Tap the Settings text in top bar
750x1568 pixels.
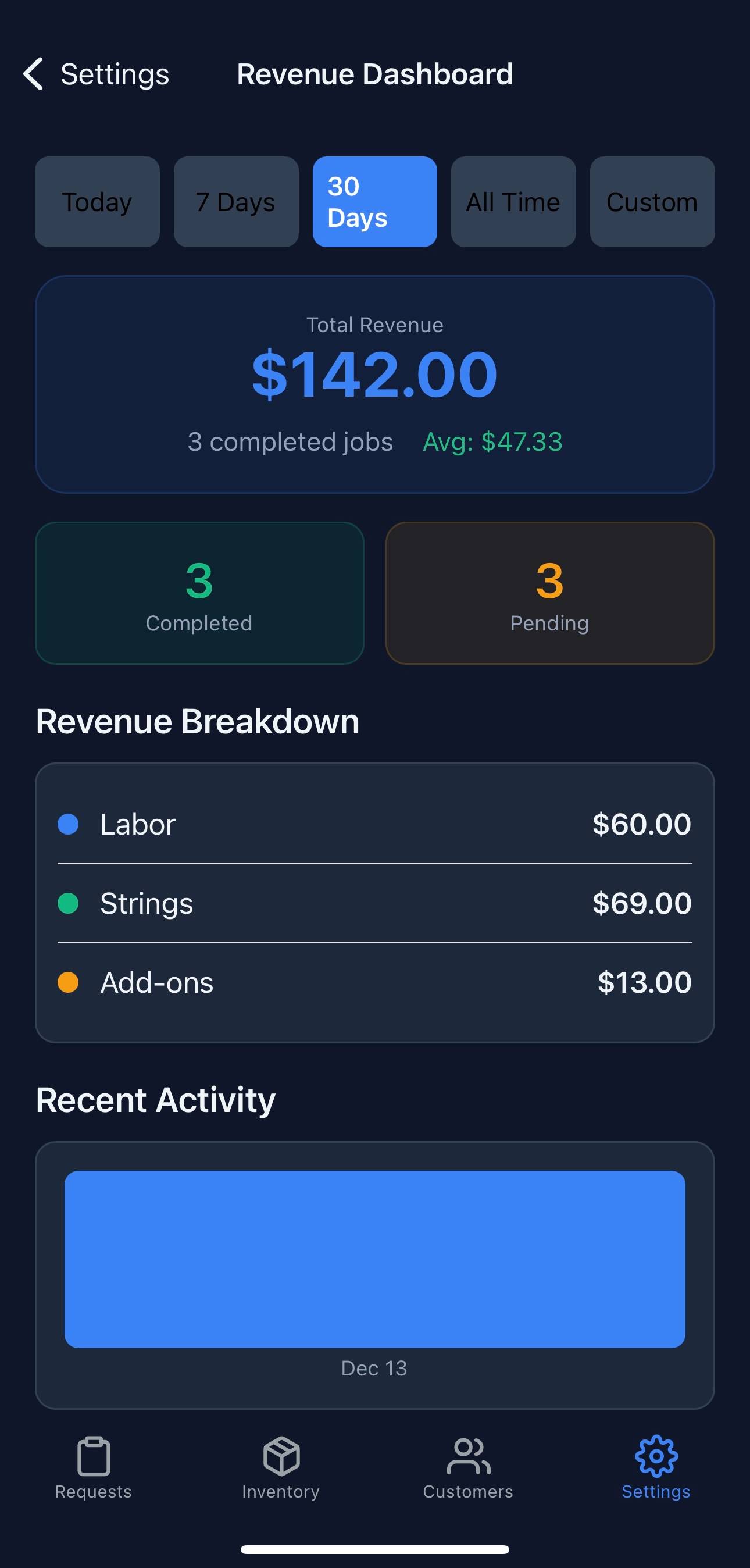115,74
